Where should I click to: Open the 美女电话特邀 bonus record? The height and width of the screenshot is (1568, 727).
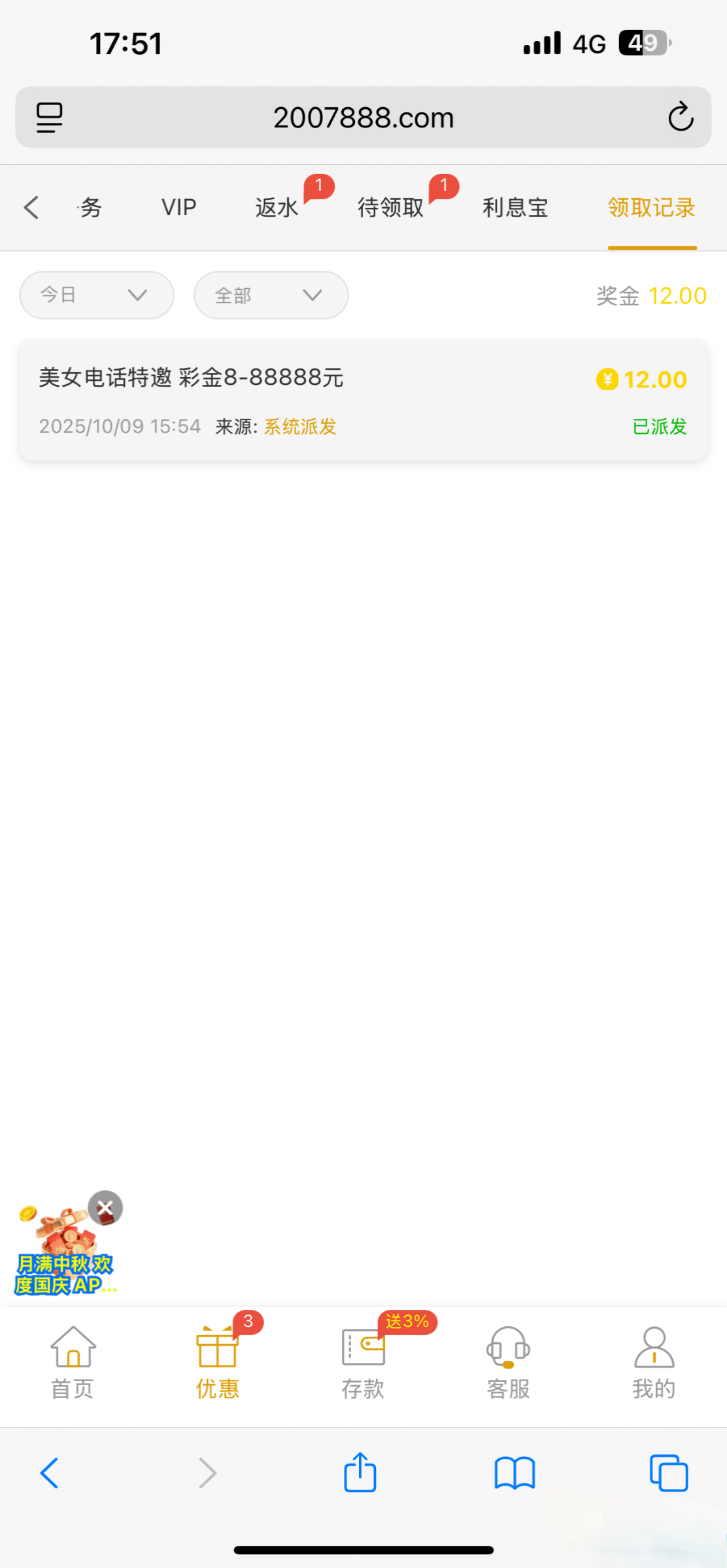pyautogui.click(x=363, y=400)
